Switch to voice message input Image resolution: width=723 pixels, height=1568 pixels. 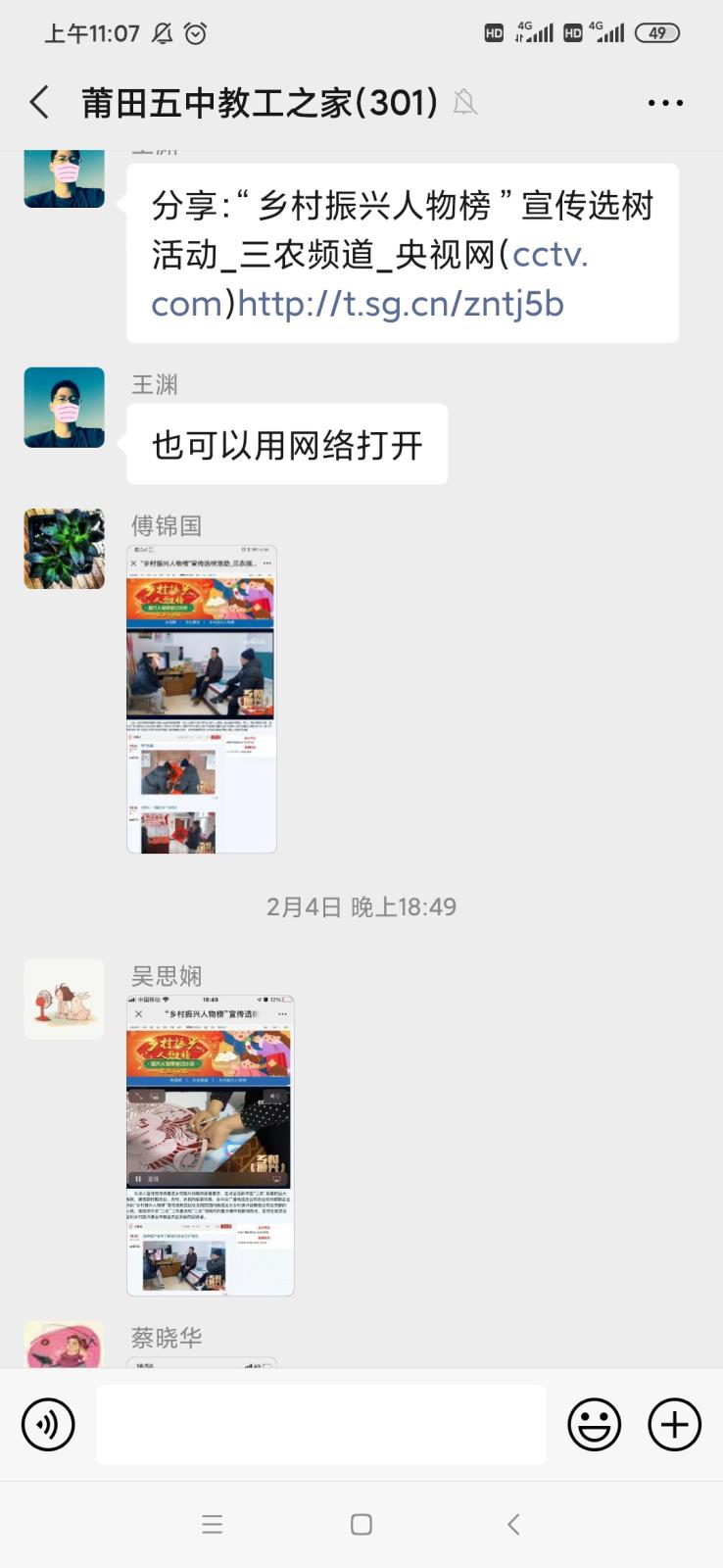tap(48, 1424)
